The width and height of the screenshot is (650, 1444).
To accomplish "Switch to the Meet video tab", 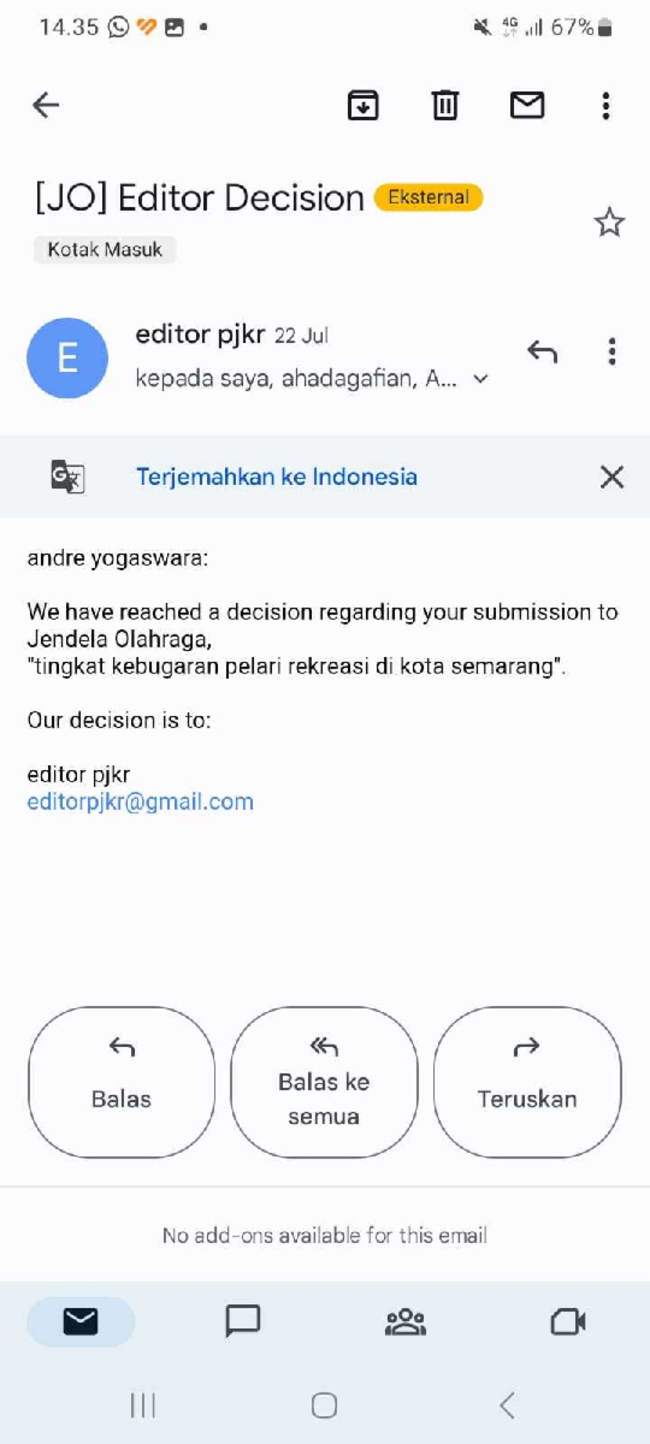I will coord(568,1322).
